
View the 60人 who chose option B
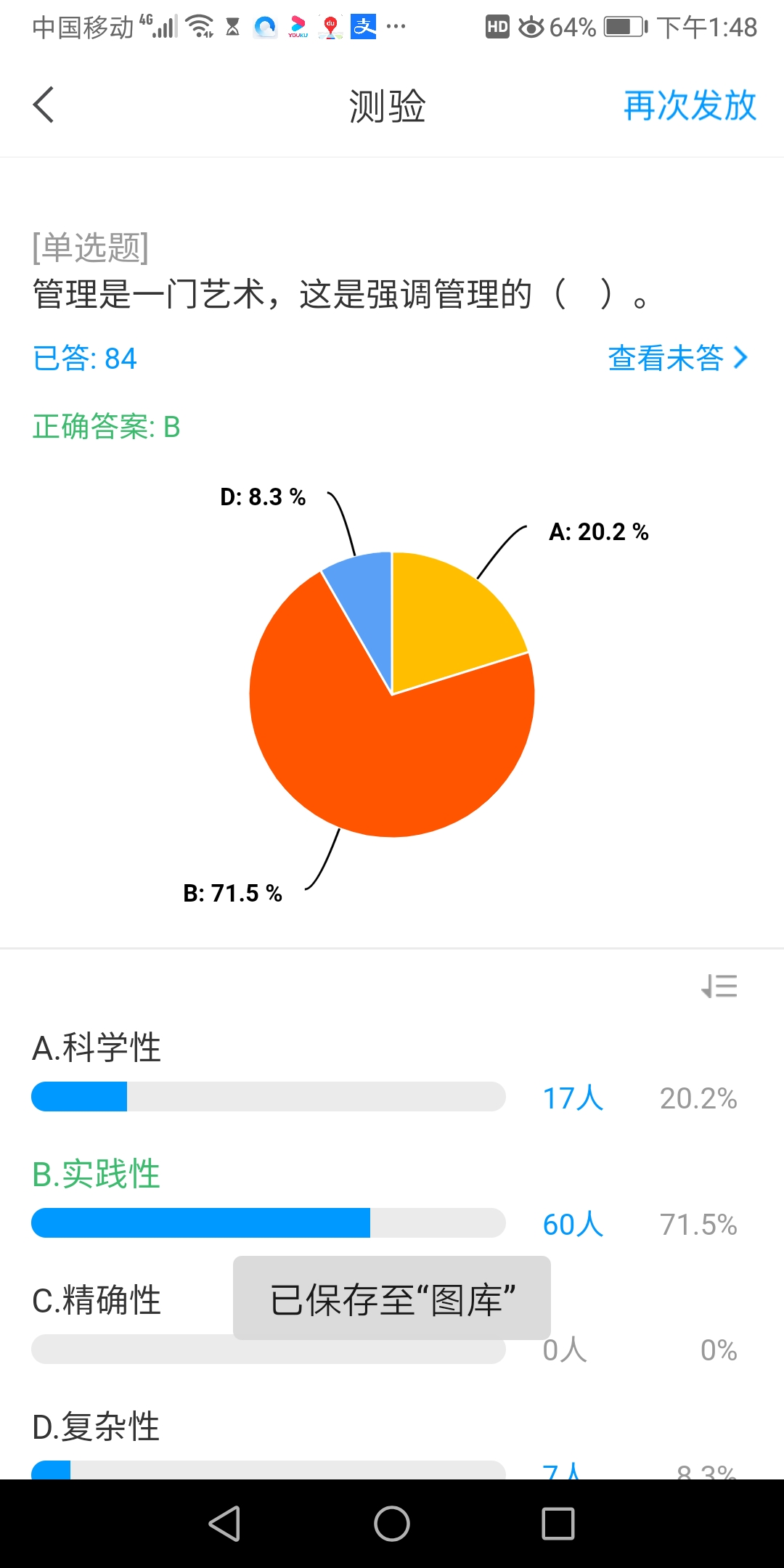(573, 1225)
